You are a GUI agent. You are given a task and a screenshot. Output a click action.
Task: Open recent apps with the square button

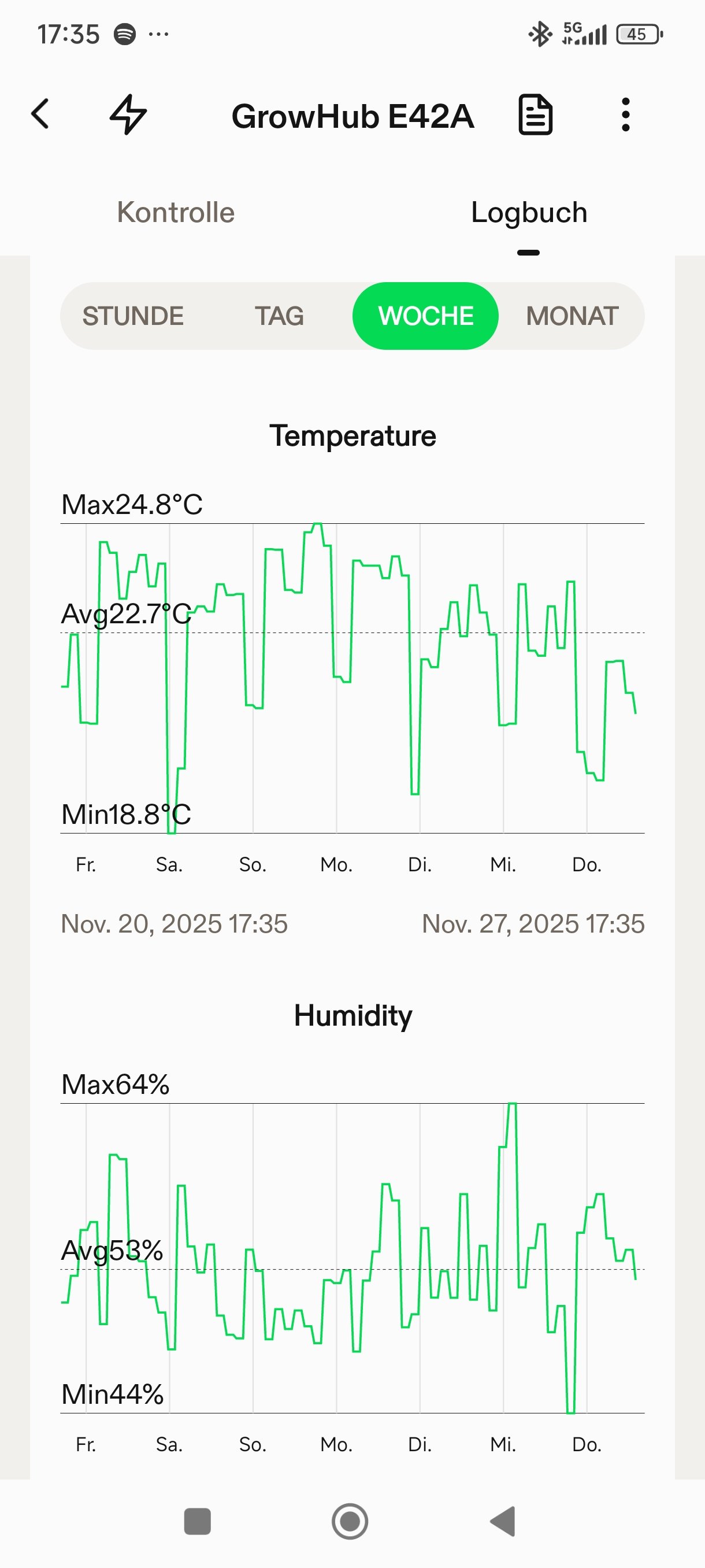tap(197, 1521)
